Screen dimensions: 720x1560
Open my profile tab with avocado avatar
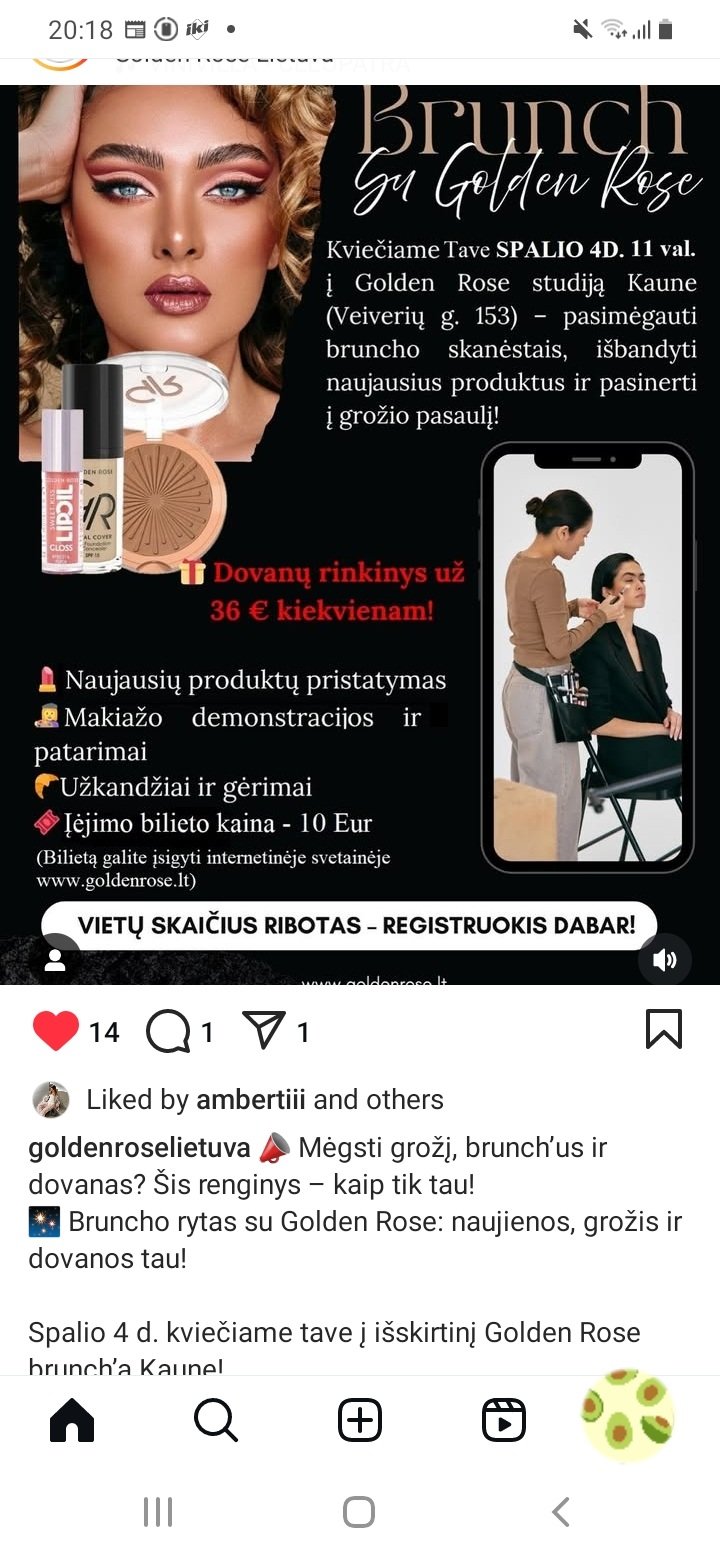pos(628,1416)
